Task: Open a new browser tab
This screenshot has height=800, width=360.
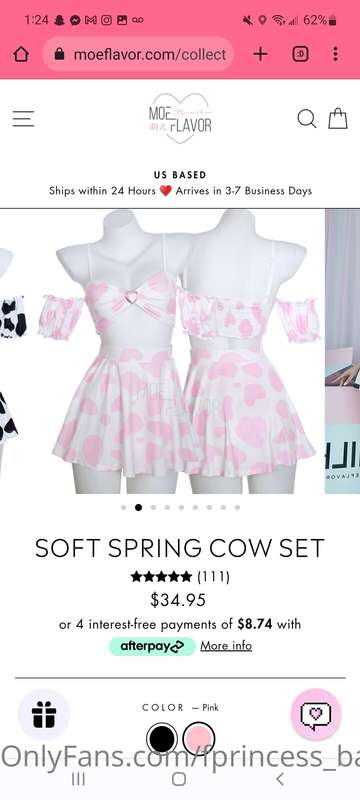Action: [260, 54]
